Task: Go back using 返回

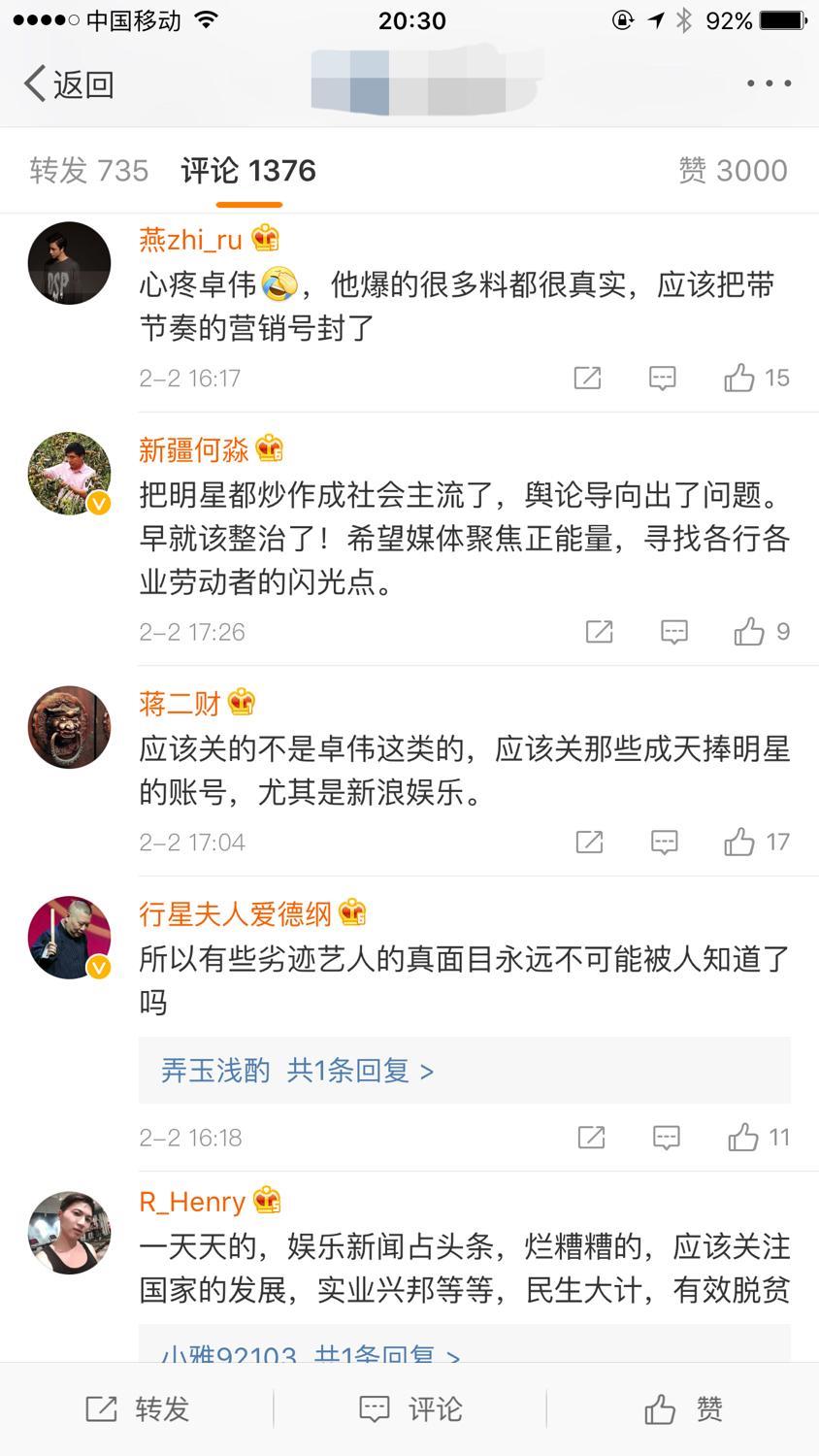Action: (68, 84)
